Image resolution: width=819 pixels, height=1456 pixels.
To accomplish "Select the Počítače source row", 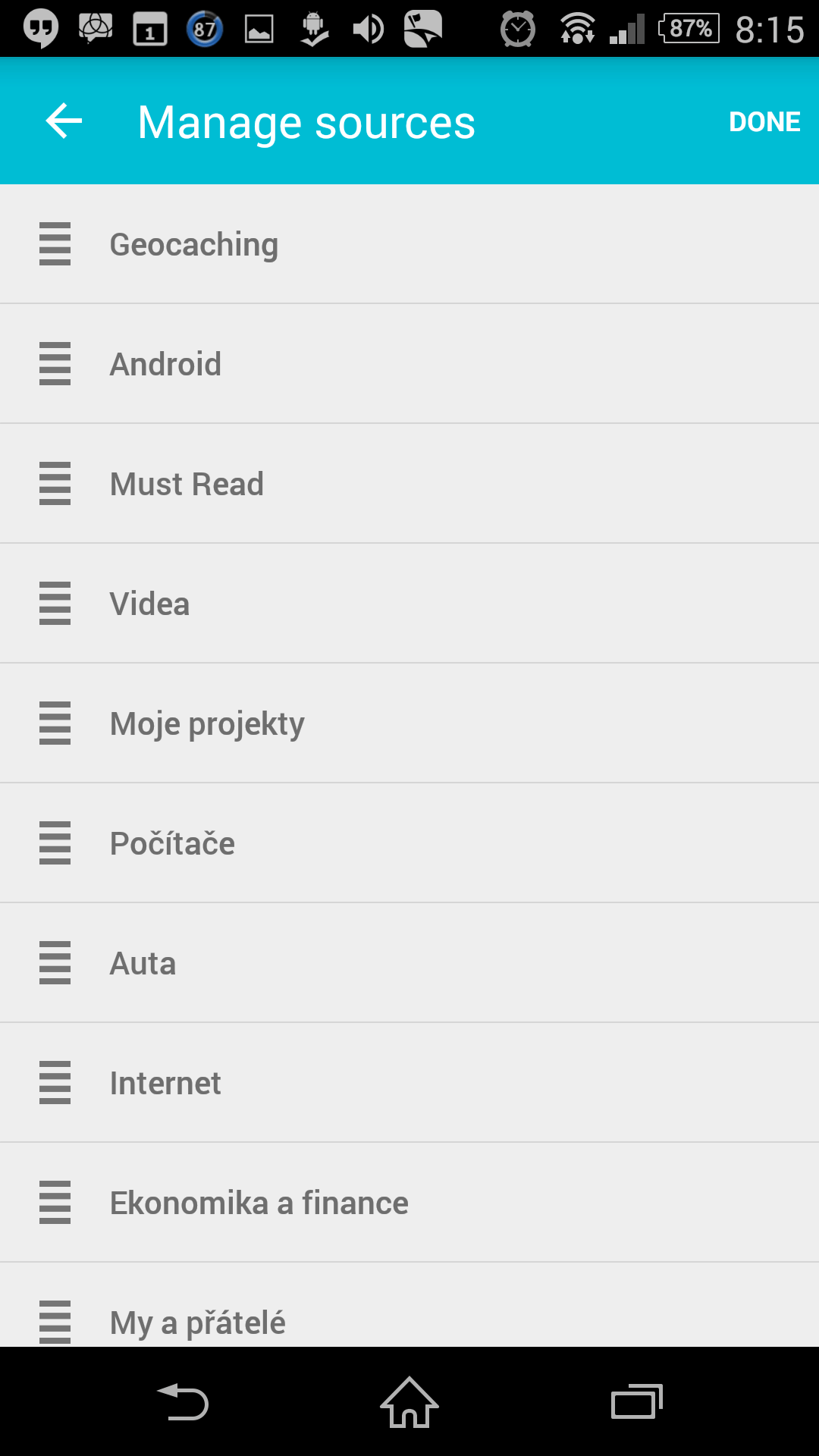I will [x=409, y=843].
